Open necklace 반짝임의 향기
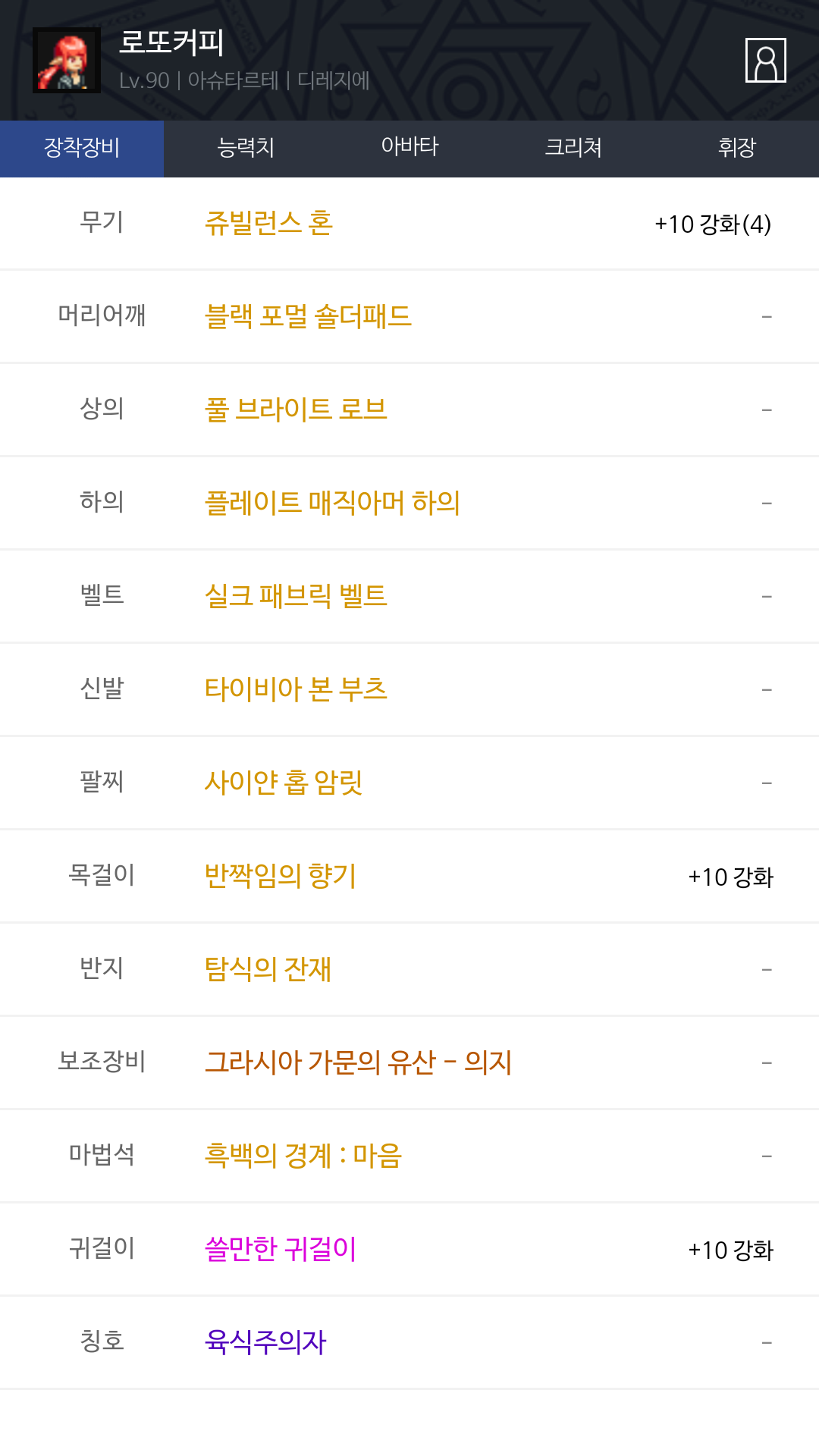 point(281,876)
